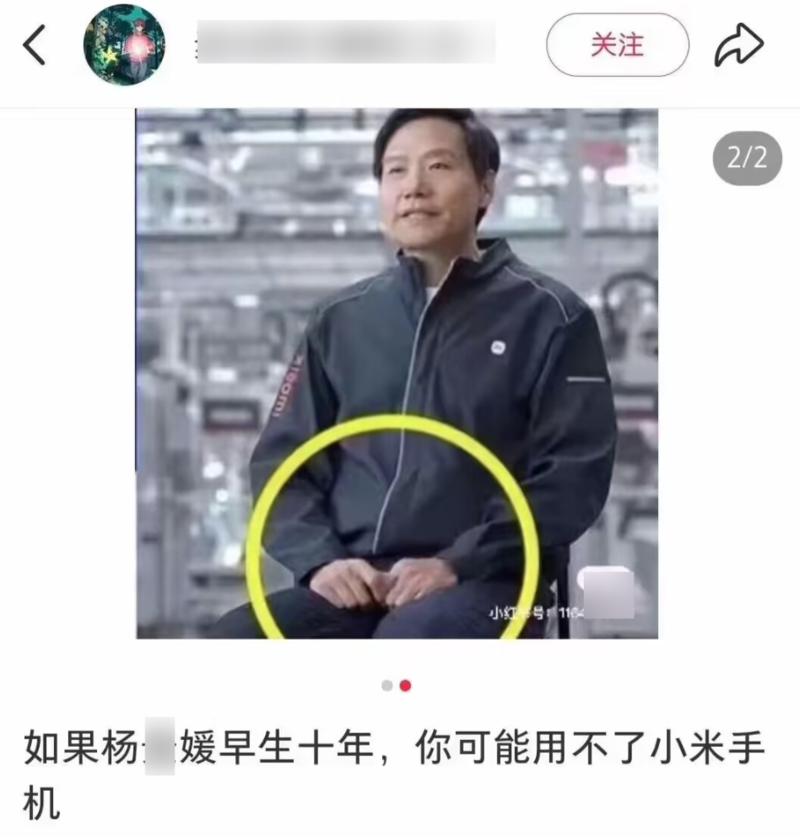Tap the 关注 follow button
Screen dimensions: 800x837
[x=617, y=45]
